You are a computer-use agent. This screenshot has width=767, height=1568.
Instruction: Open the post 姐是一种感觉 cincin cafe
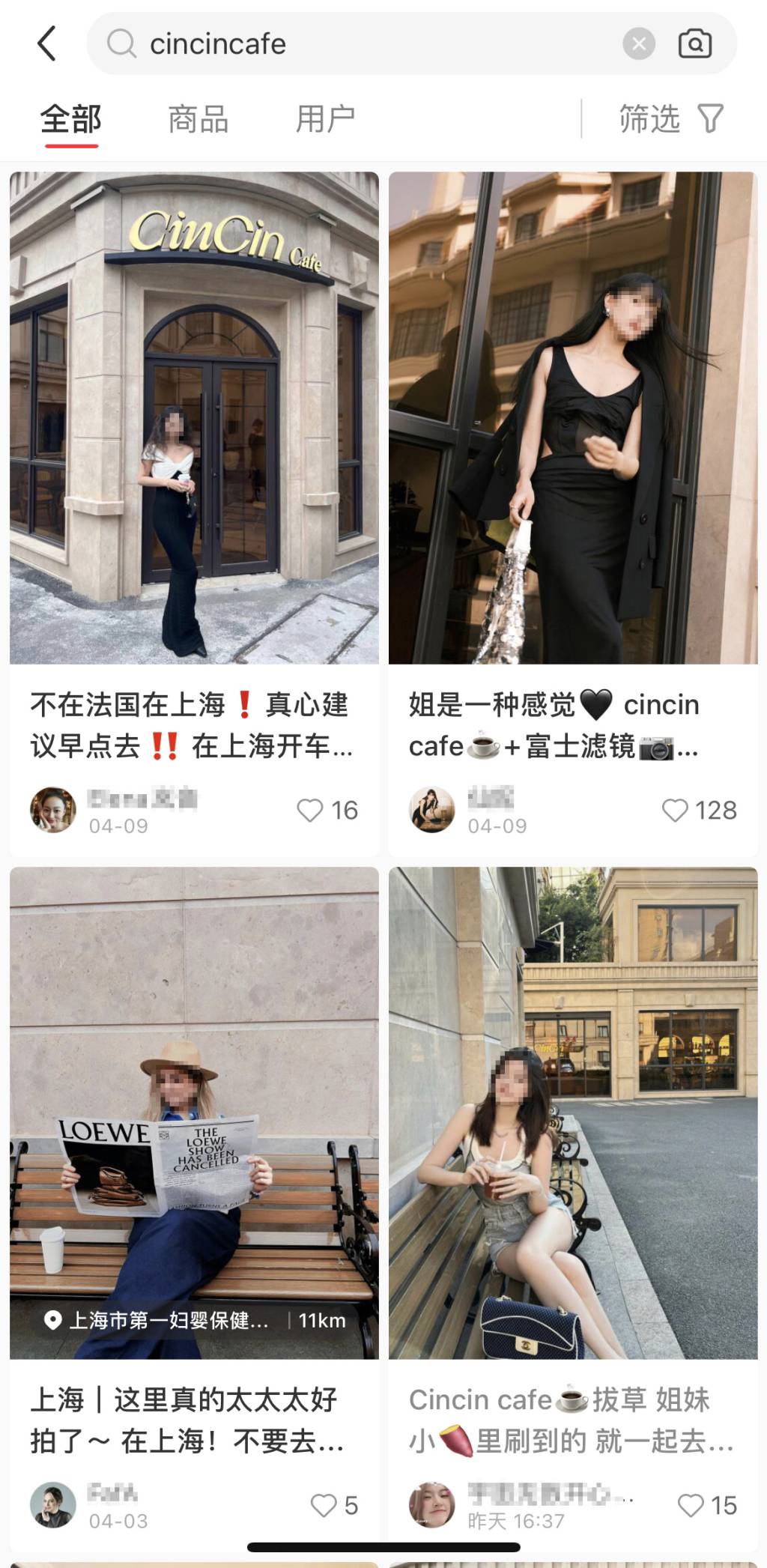[573, 418]
